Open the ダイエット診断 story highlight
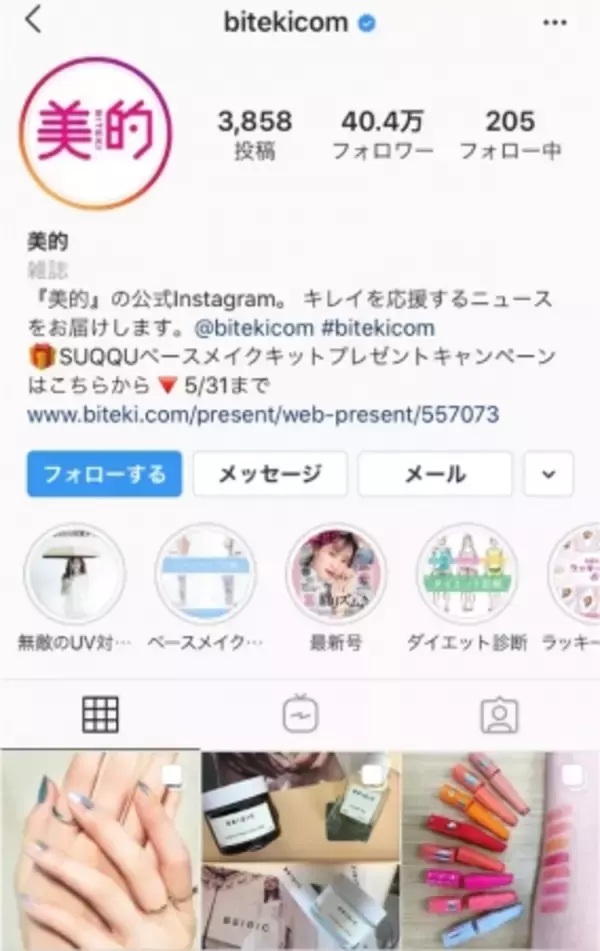 coord(467,574)
